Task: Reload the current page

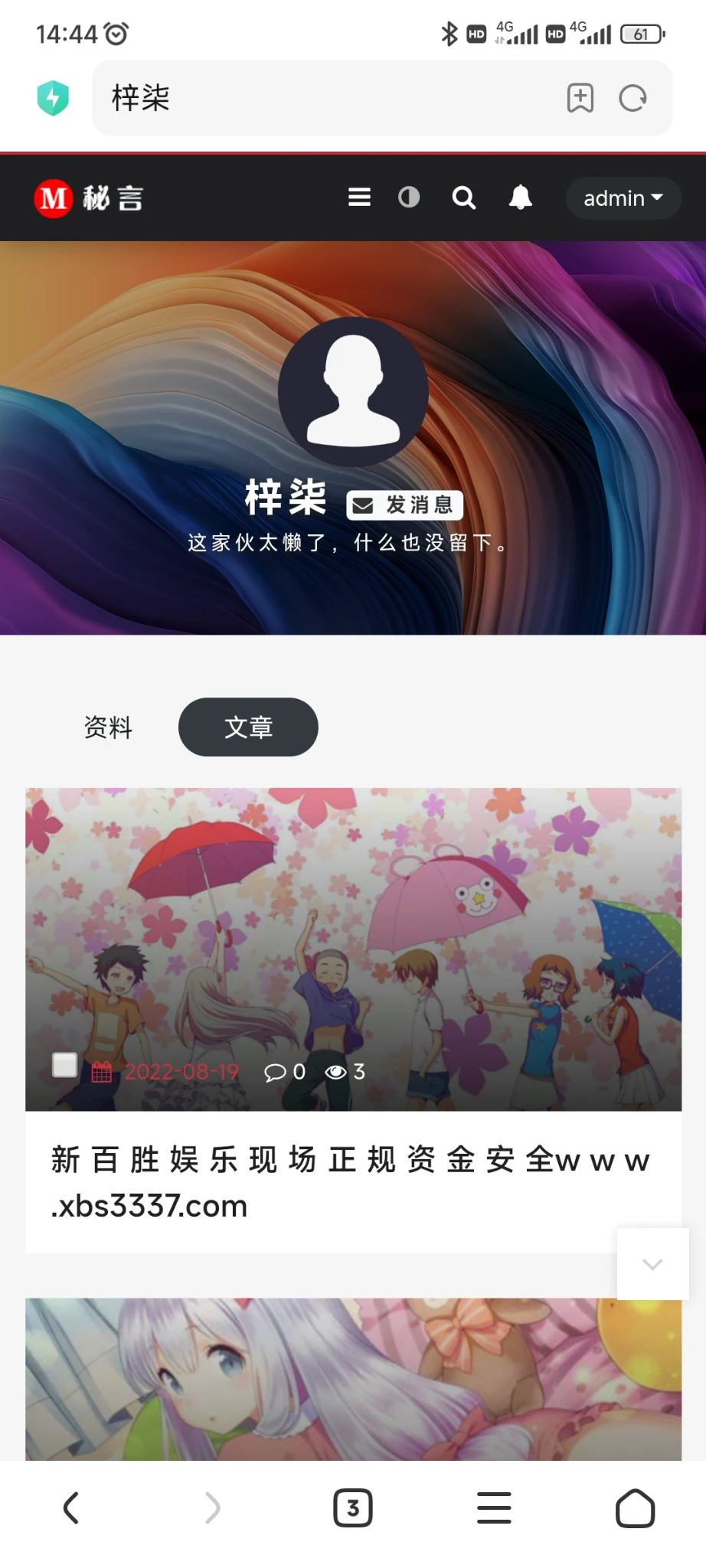Action: [632, 98]
